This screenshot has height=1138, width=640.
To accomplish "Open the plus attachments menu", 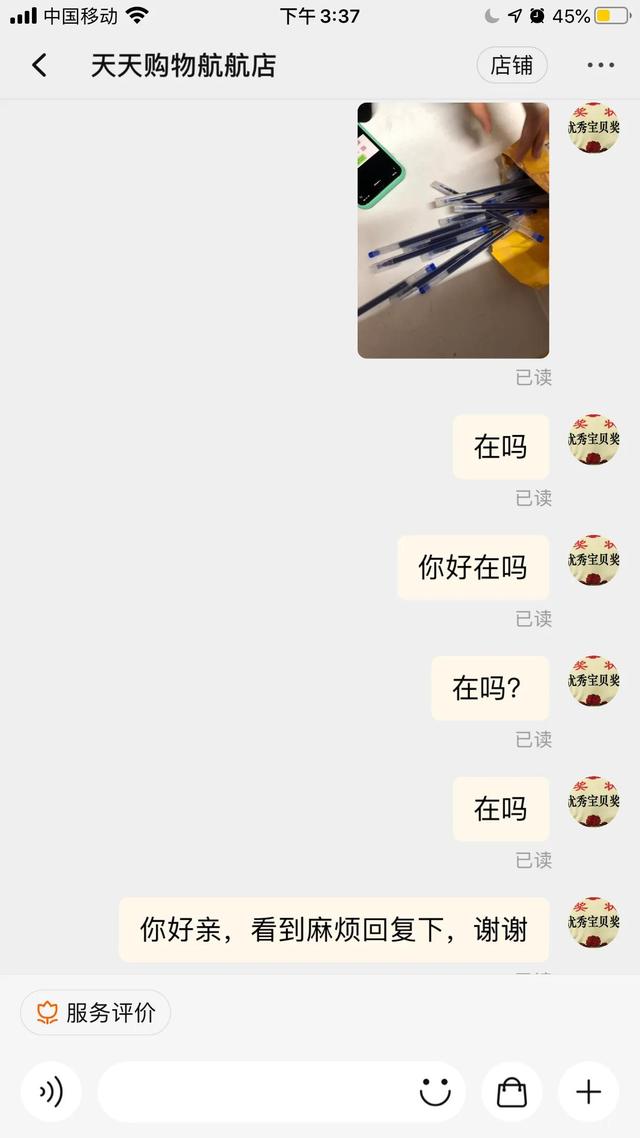I will [x=589, y=1092].
